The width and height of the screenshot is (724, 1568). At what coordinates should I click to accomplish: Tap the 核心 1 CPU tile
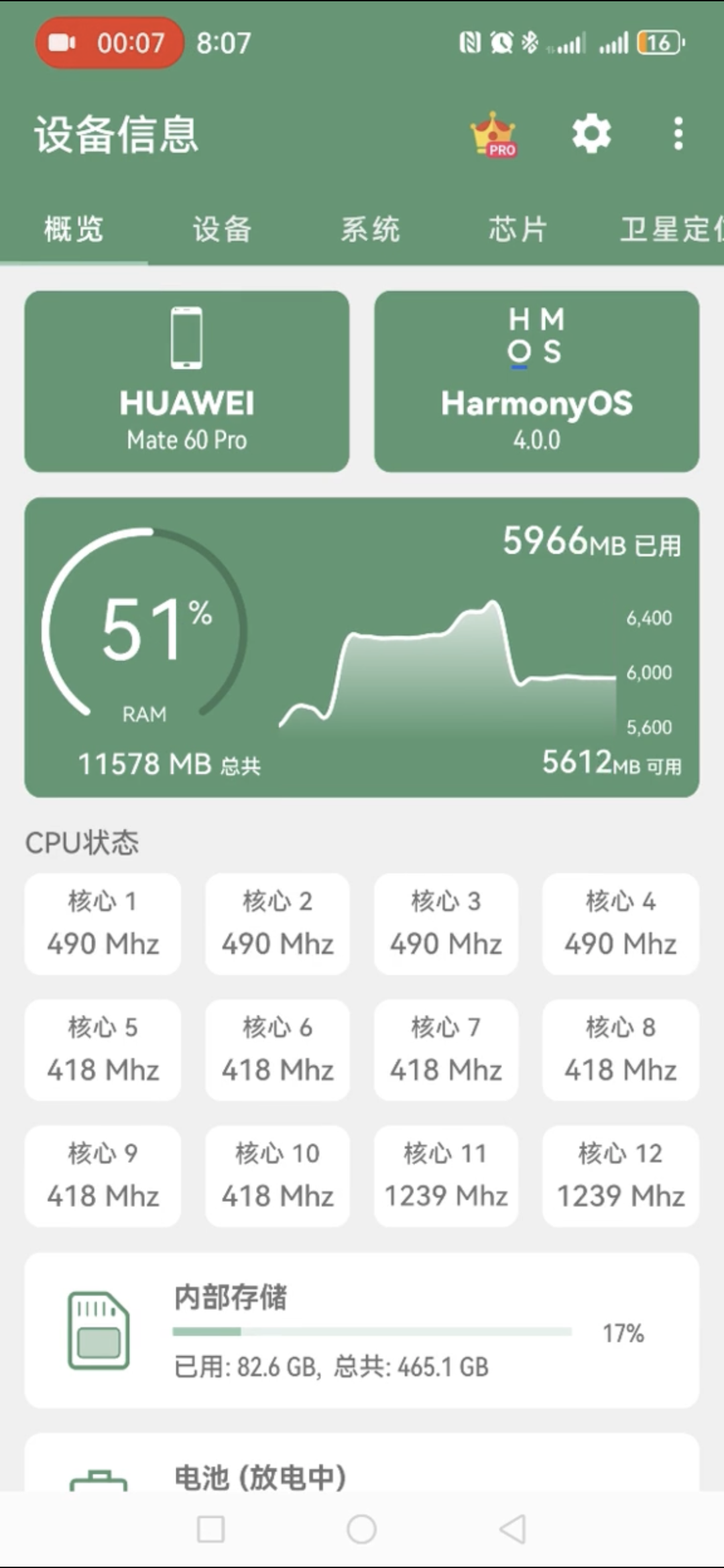tap(103, 924)
